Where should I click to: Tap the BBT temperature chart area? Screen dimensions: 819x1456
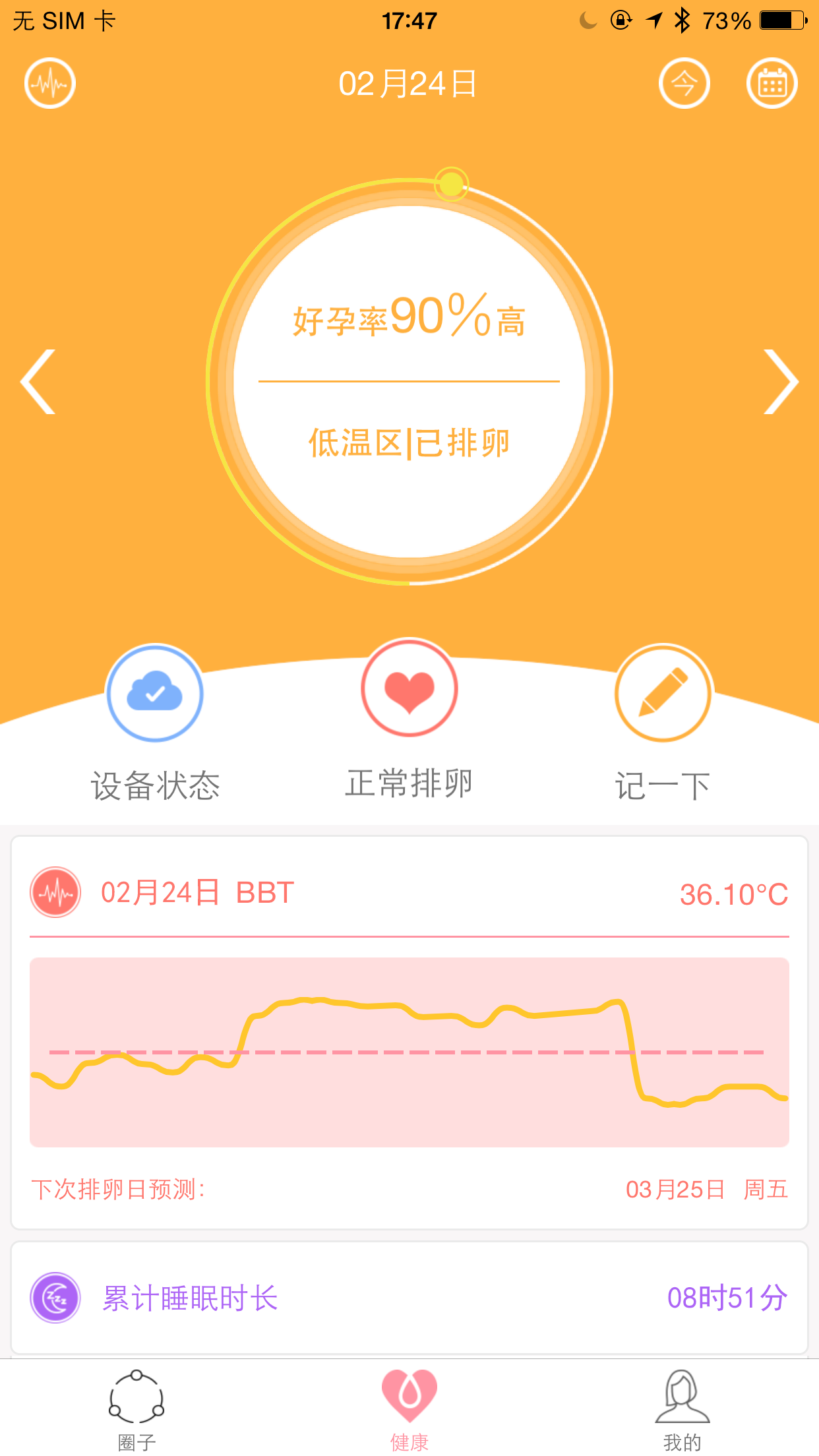pos(409,1052)
